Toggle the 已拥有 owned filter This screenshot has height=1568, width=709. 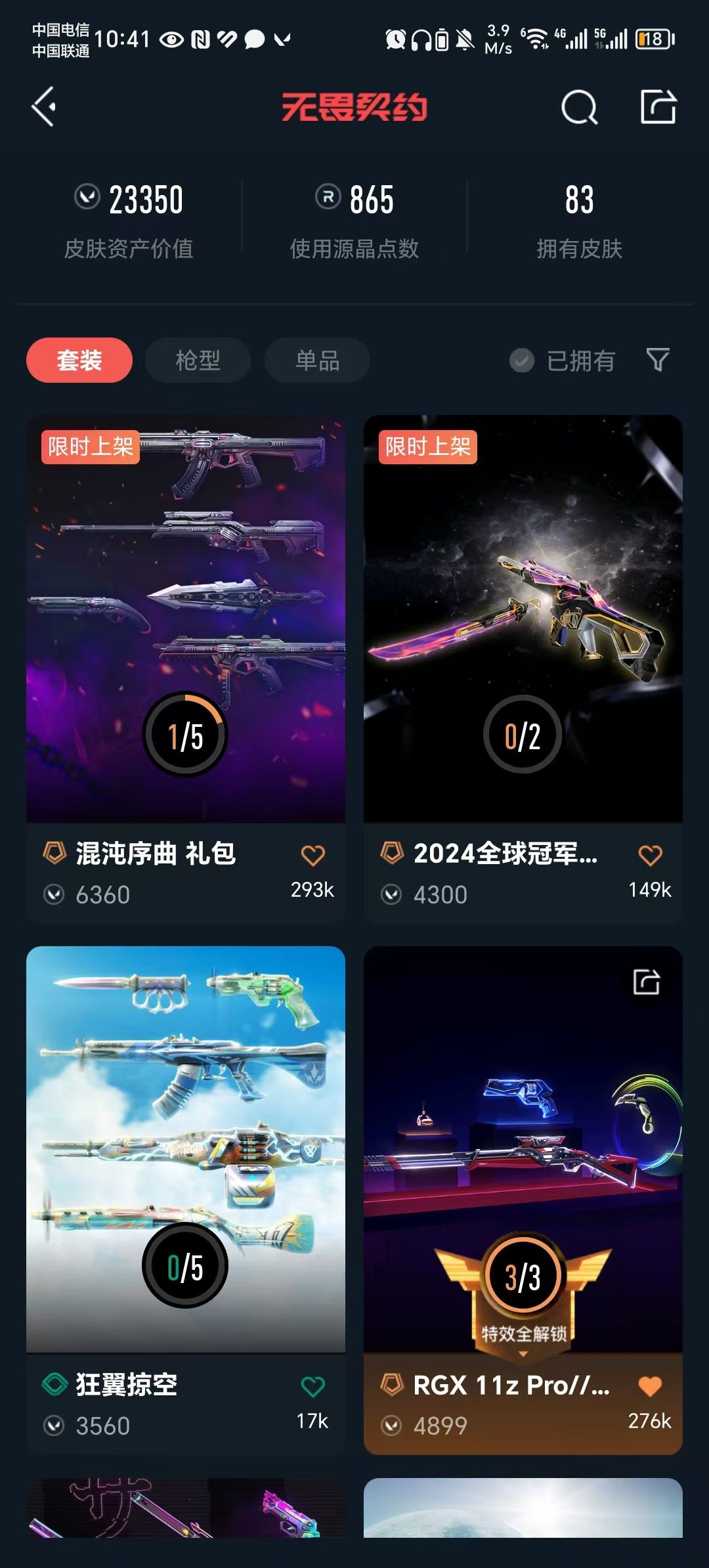click(563, 360)
